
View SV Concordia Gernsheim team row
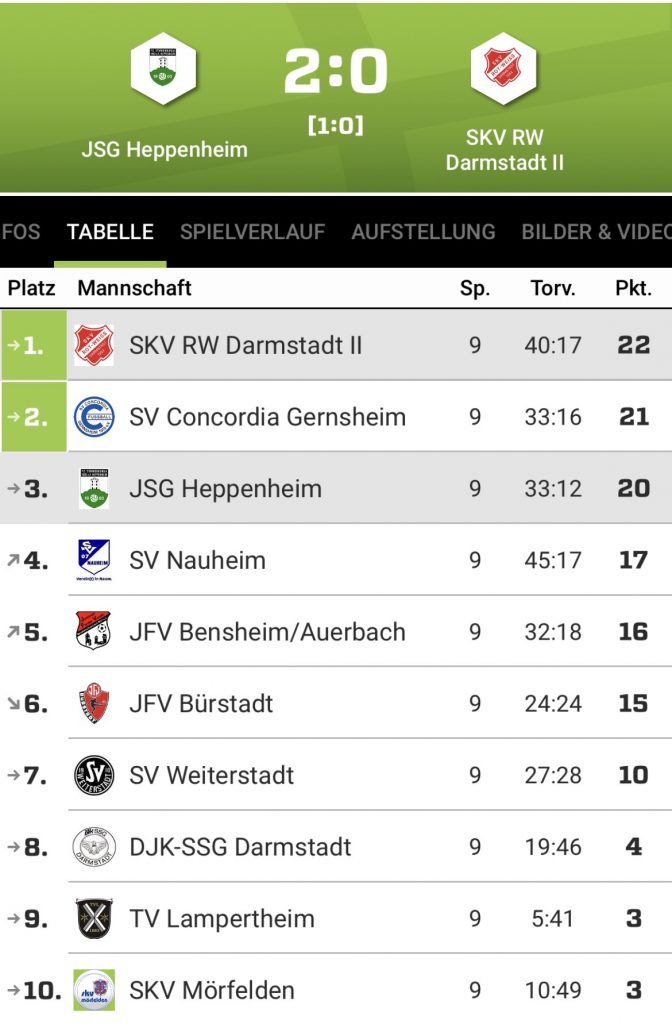(267, 417)
